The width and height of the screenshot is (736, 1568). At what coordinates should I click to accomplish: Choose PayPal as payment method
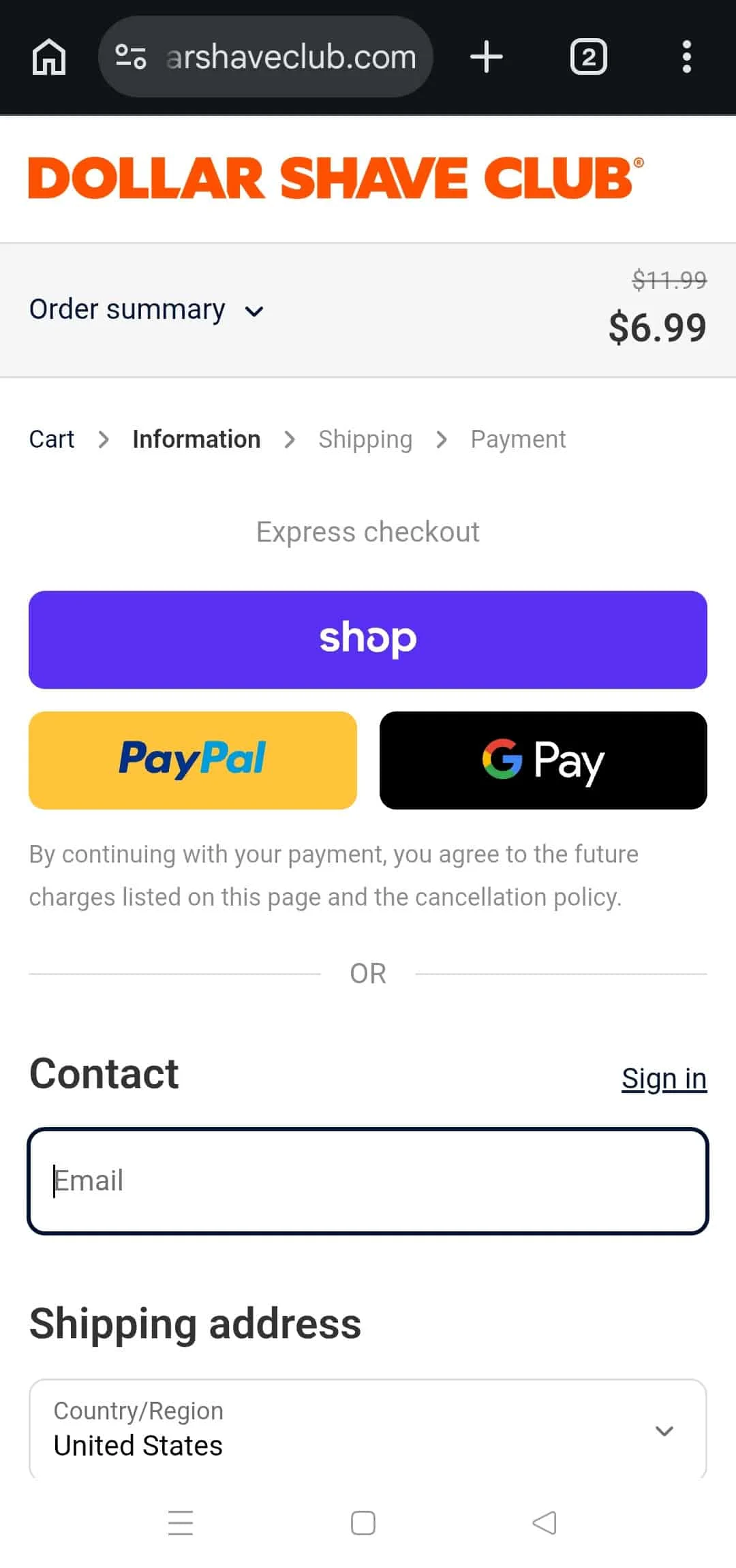[192, 760]
